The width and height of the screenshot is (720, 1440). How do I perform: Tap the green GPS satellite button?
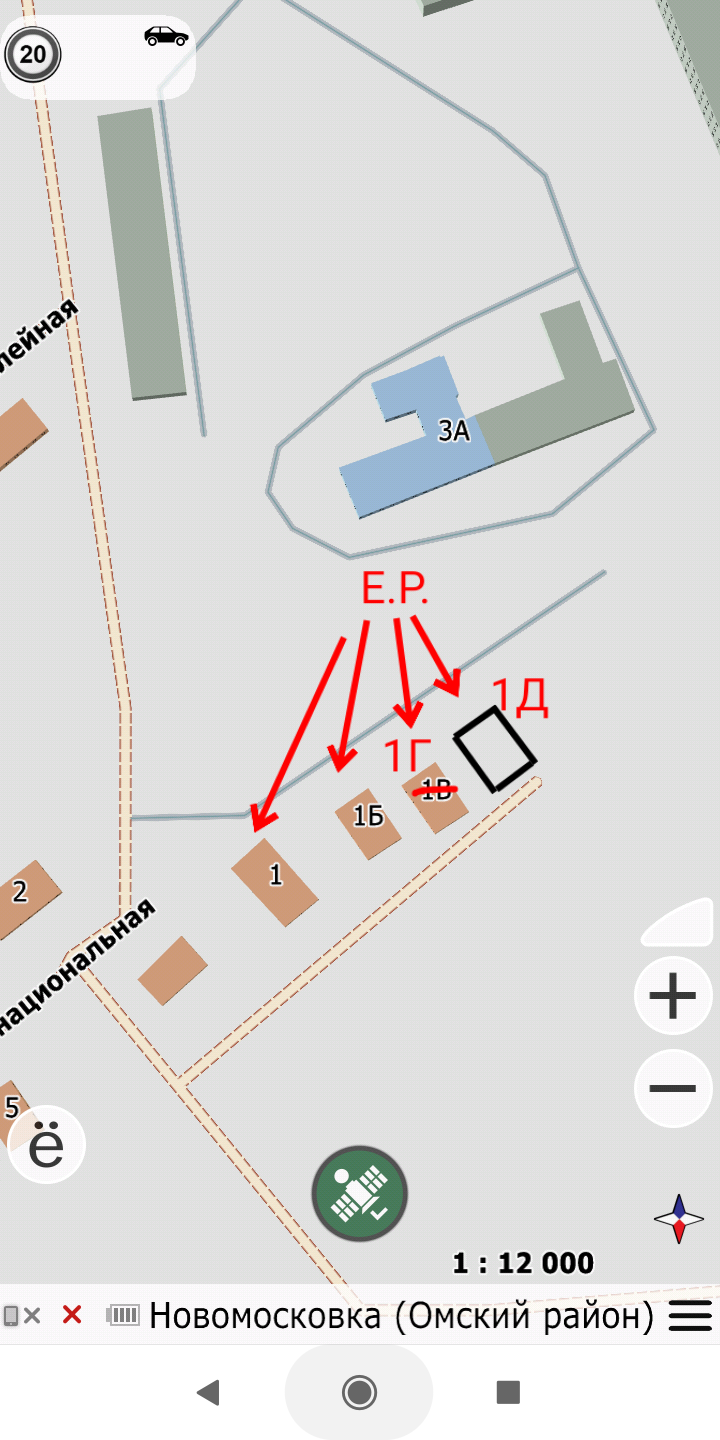[360, 1194]
